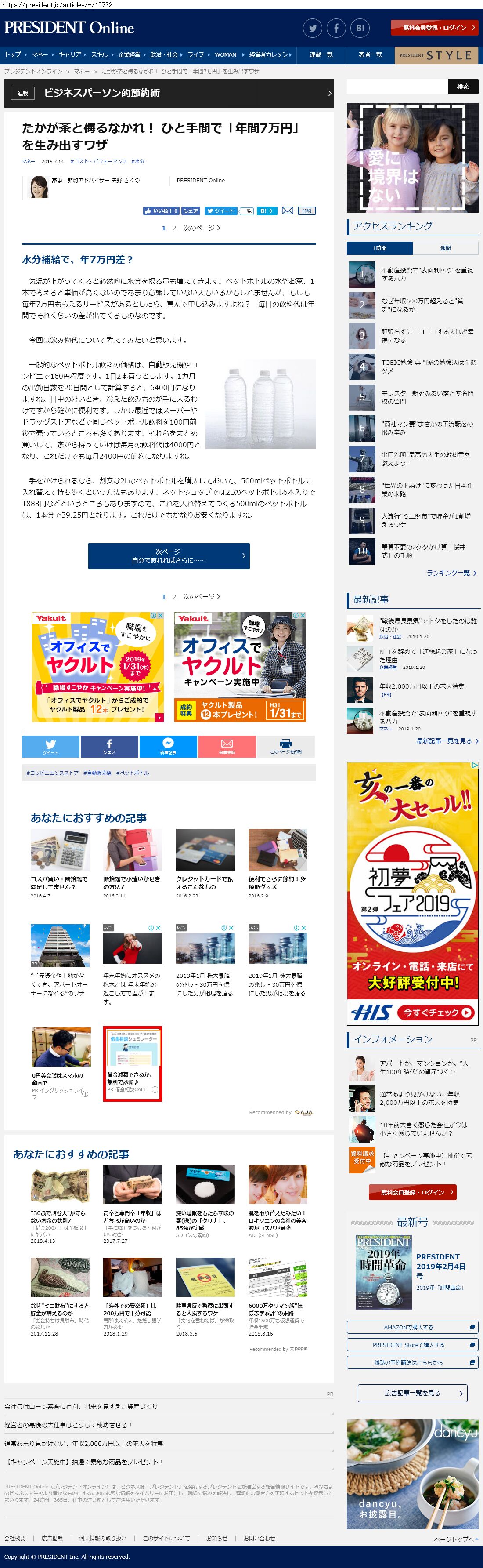The width and height of the screenshot is (483, 1568).
Task: Tap the sidebar search input field
Action: [397, 87]
